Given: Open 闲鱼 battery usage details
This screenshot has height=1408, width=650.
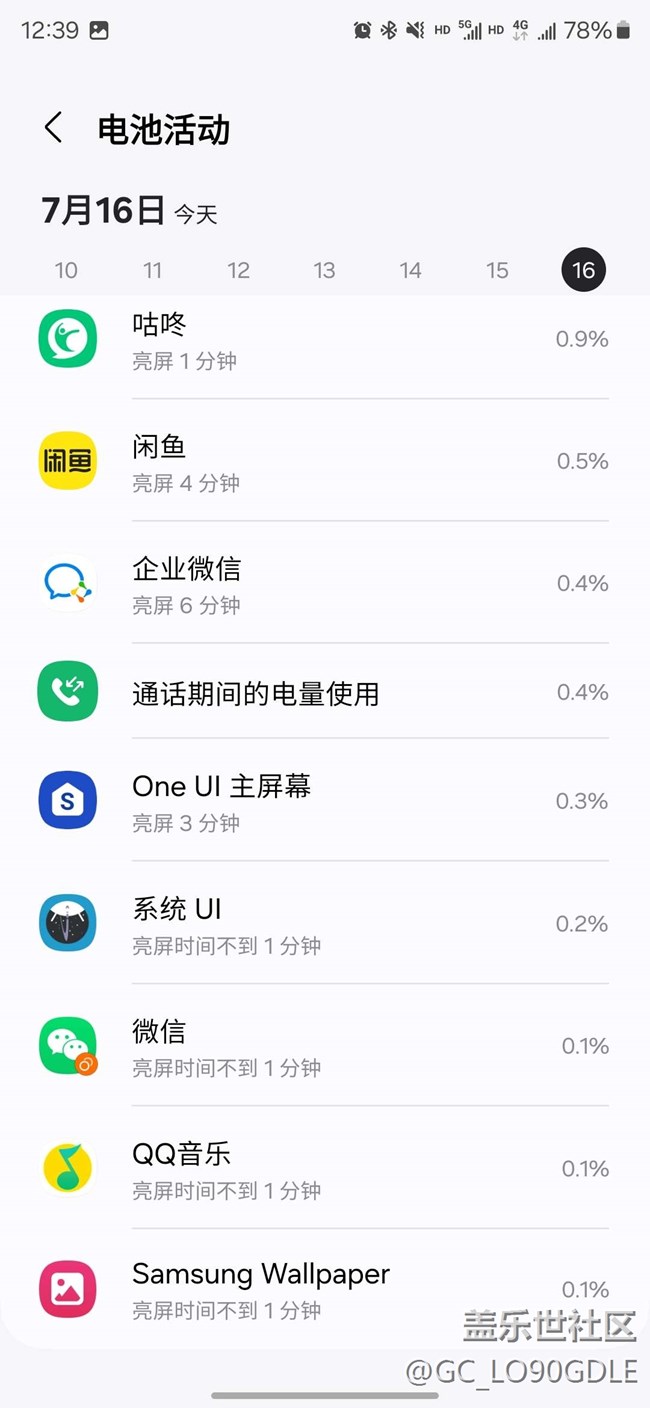Looking at the screenshot, I should click(324, 461).
